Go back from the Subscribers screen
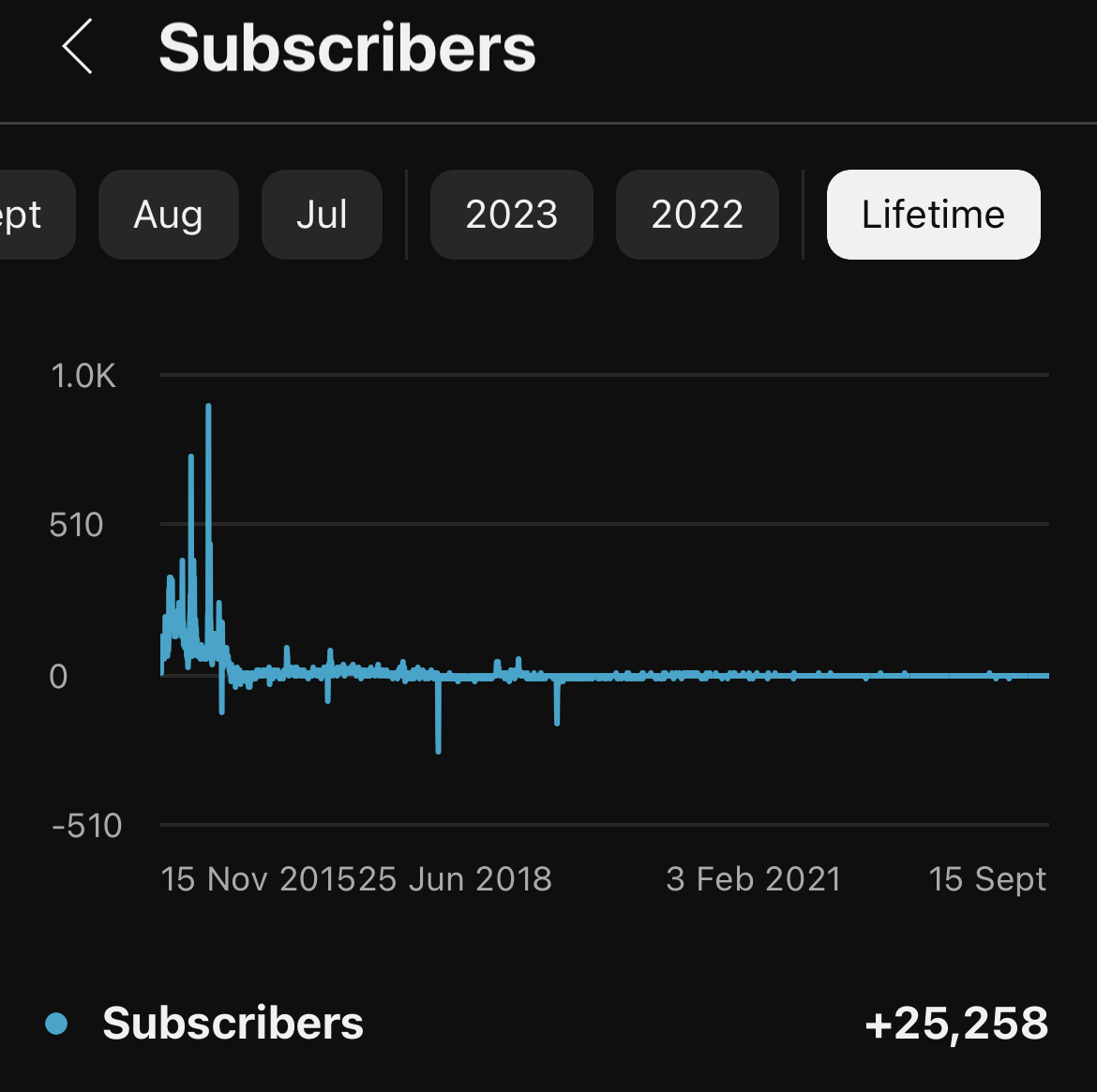Image resolution: width=1097 pixels, height=1092 pixels. tap(78, 47)
